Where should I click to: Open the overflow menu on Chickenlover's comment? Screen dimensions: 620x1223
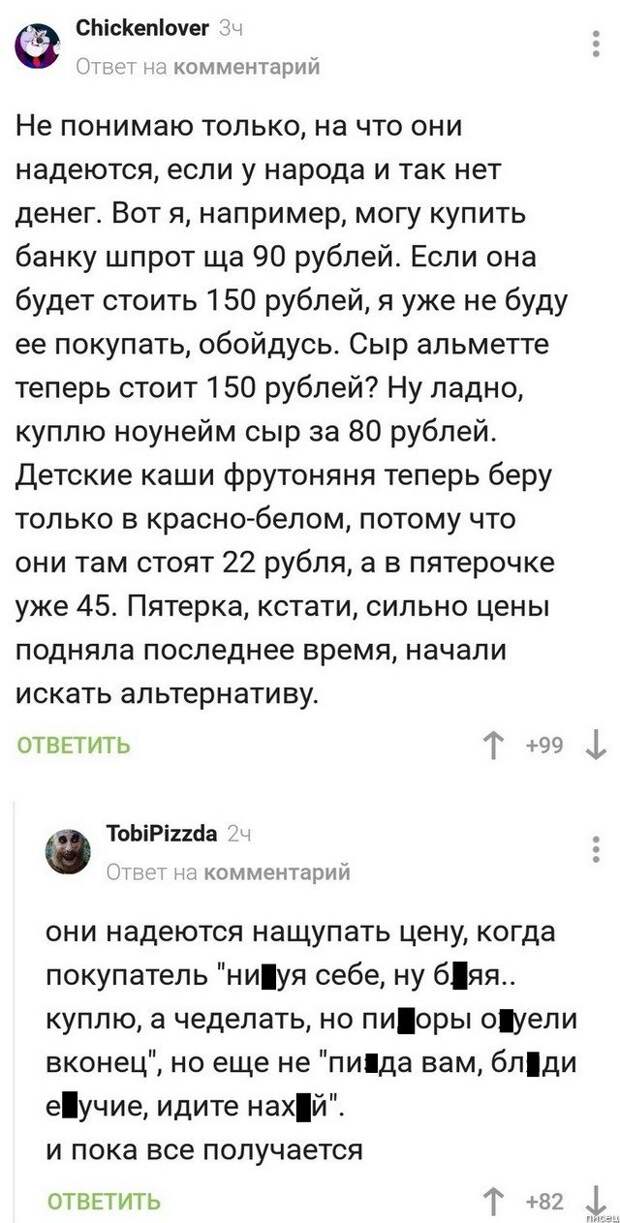tap(597, 45)
